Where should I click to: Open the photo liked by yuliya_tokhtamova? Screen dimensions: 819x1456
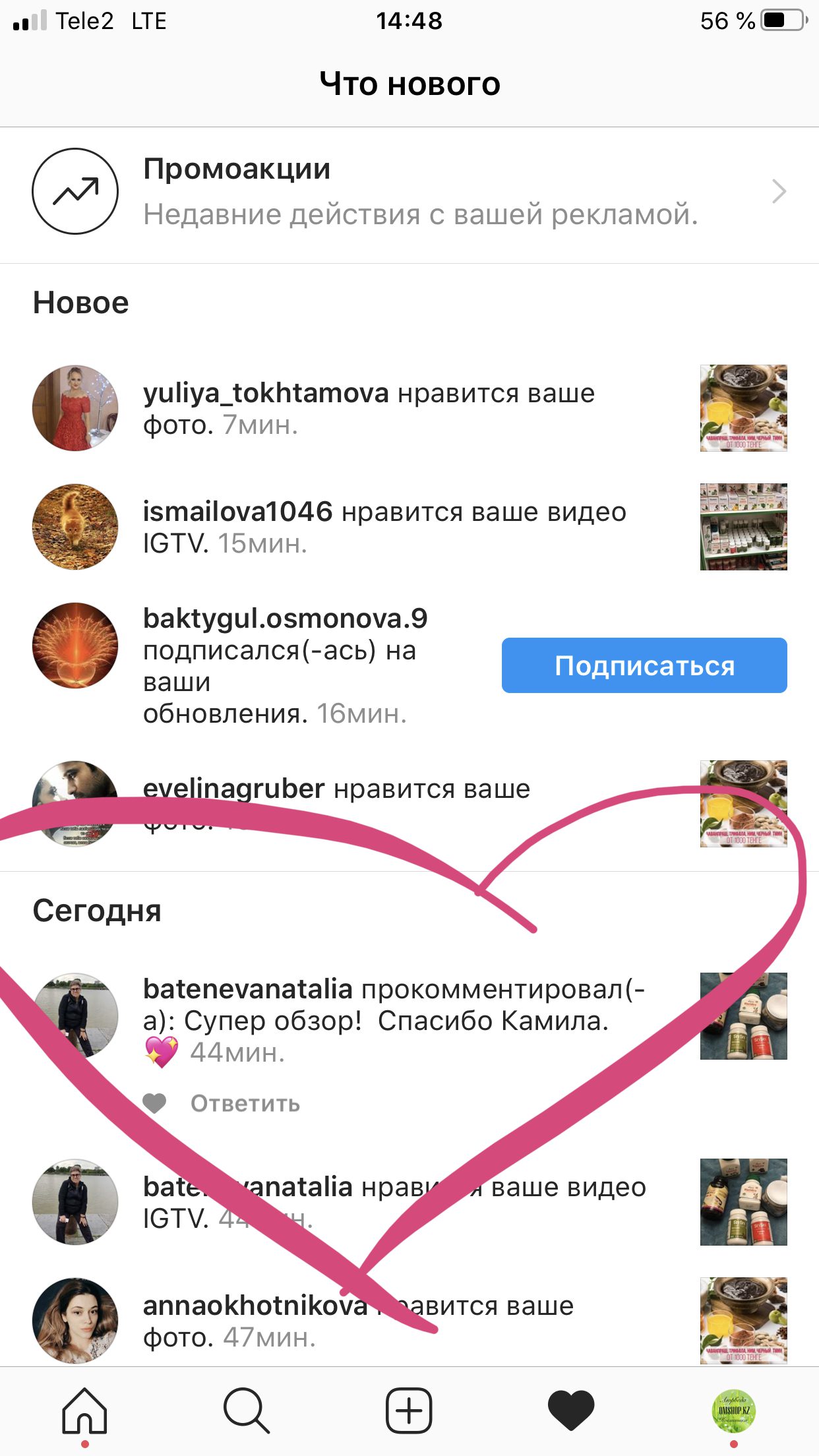pyautogui.click(x=743, y=408)
